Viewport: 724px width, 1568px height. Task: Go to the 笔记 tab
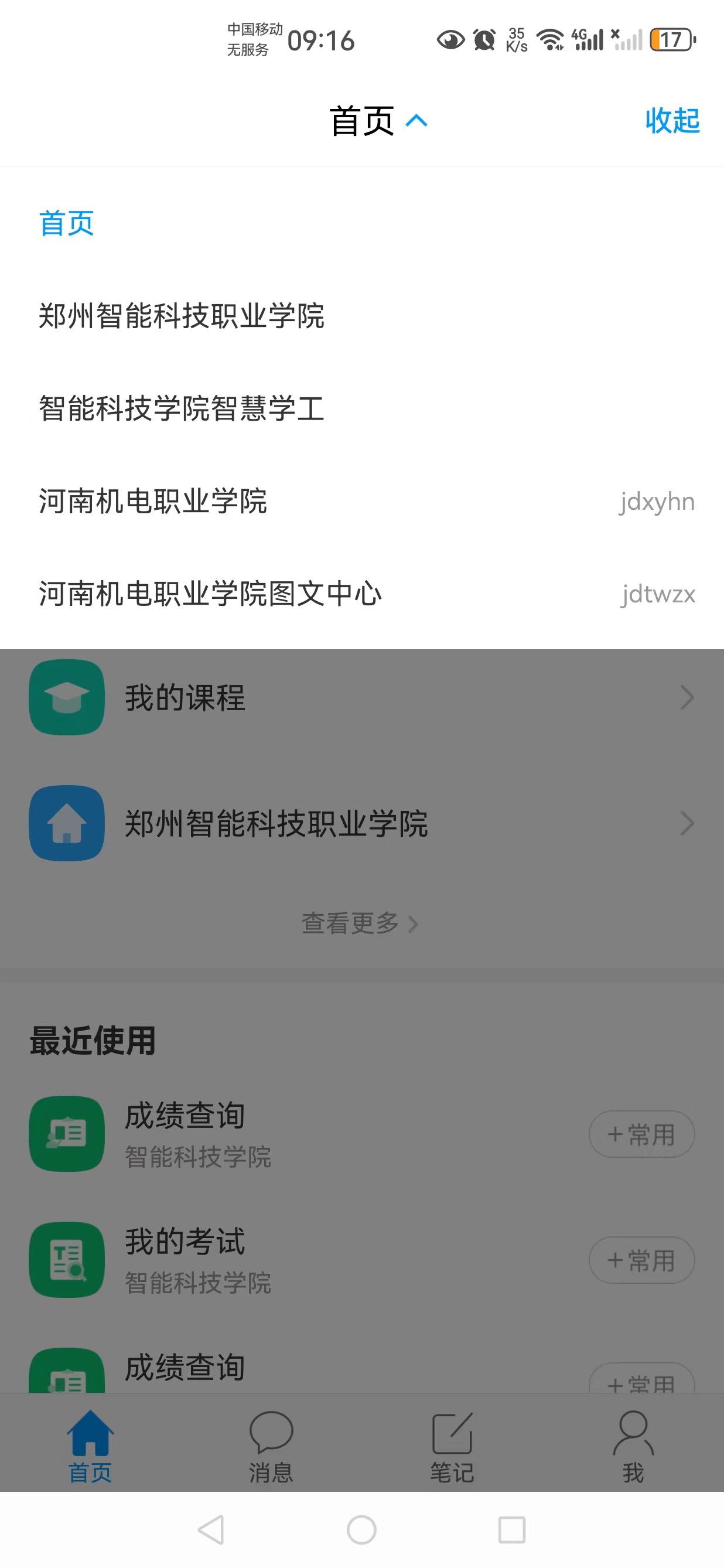[452, 1447]
